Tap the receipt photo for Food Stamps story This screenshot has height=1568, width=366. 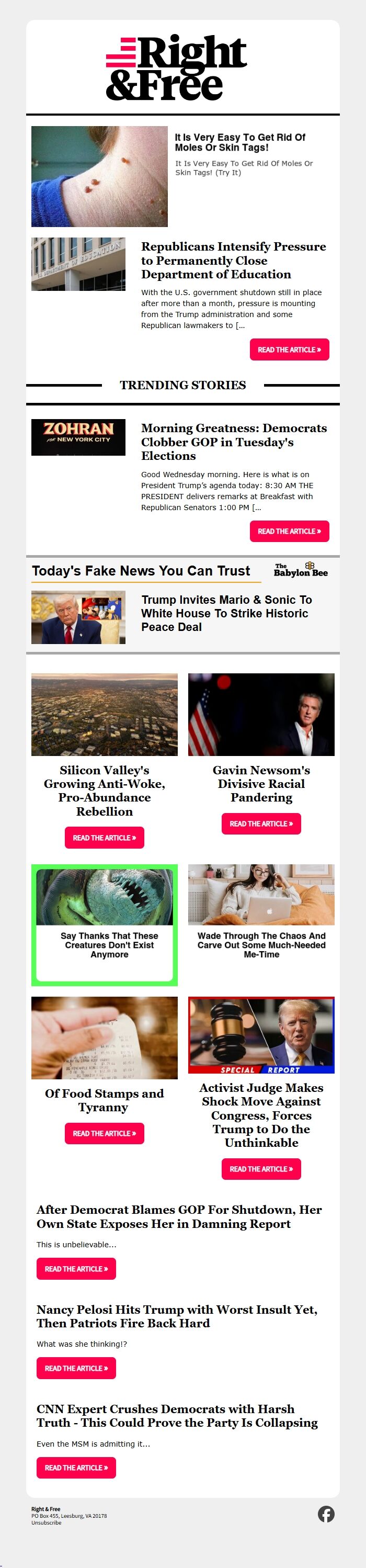[105, 1037]
